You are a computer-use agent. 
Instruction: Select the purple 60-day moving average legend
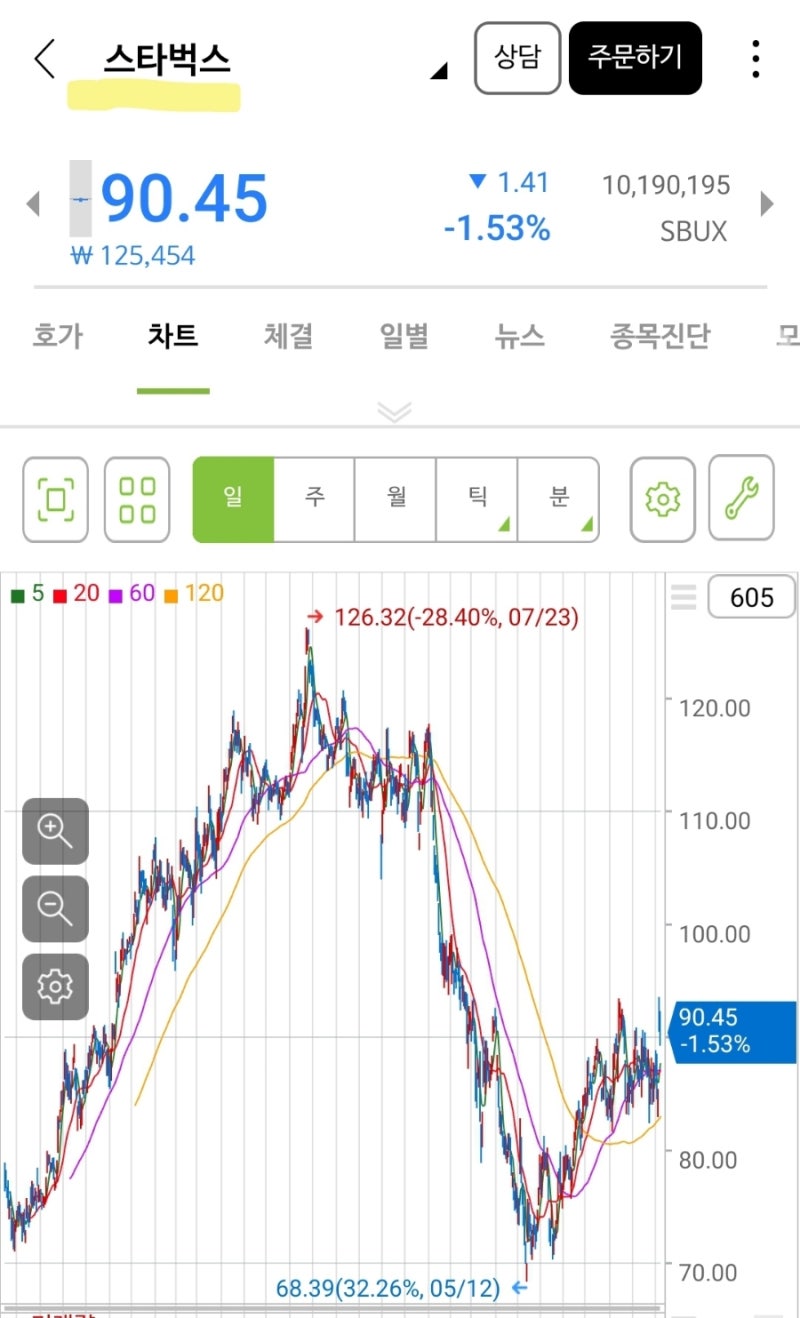click(130, 592)
